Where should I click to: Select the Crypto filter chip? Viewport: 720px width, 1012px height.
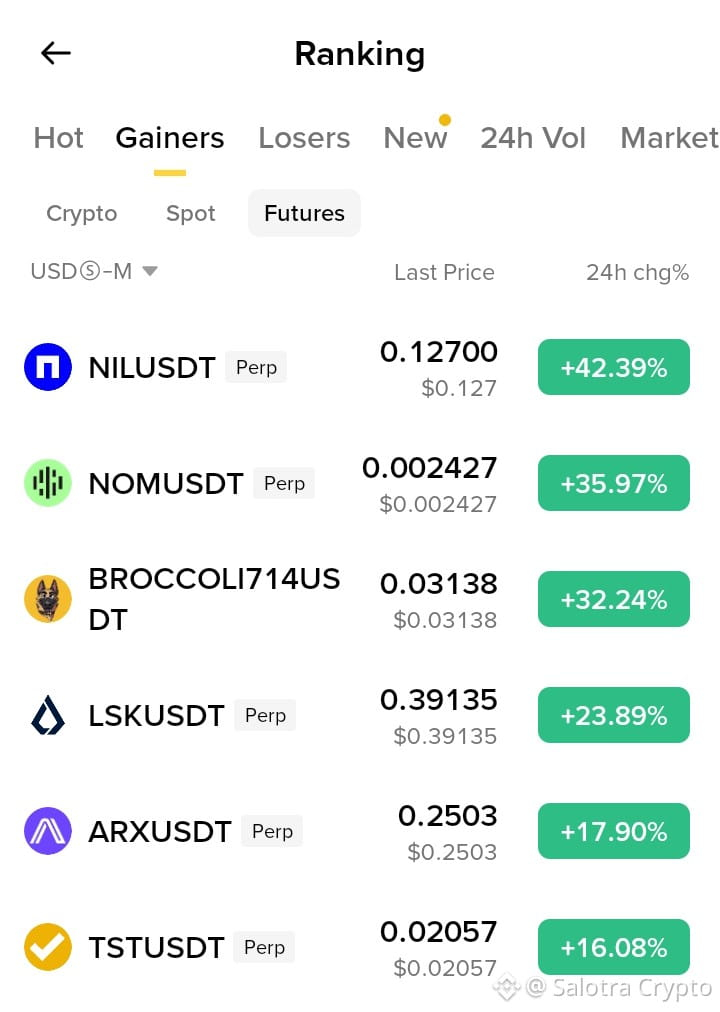[x=81, y=213]
